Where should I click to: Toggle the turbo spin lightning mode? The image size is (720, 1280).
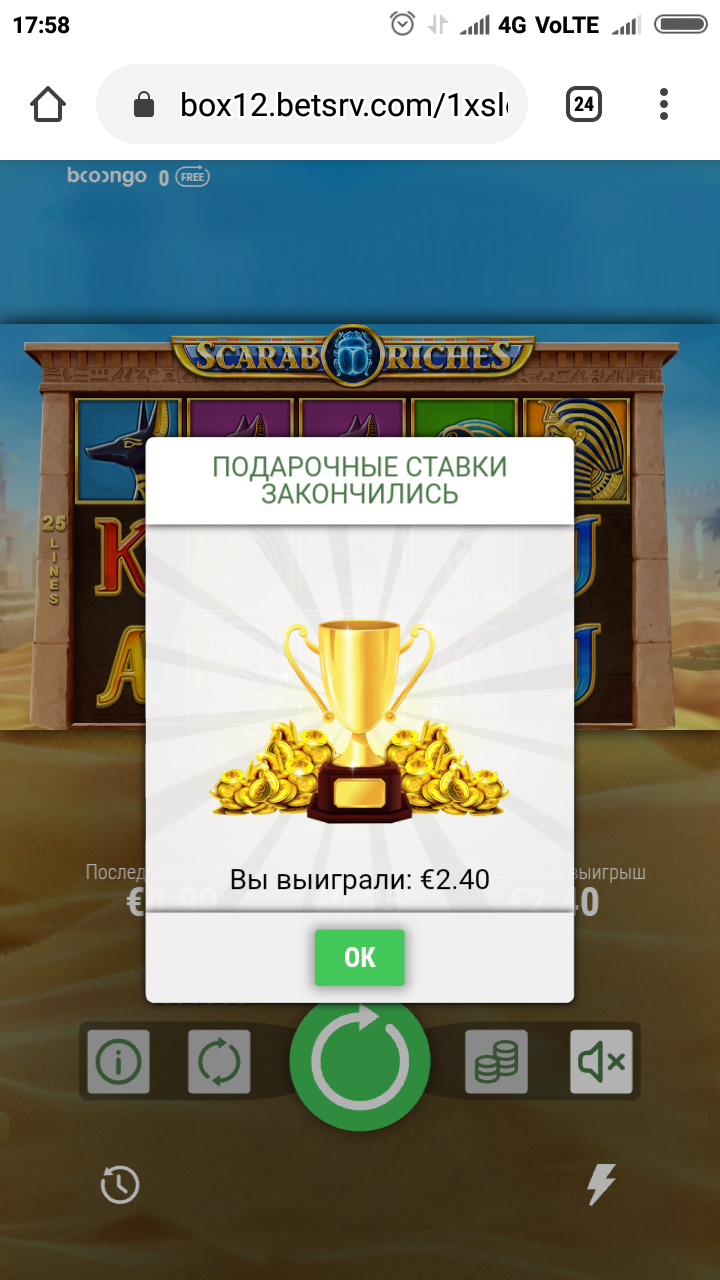tap(600, 1185)
